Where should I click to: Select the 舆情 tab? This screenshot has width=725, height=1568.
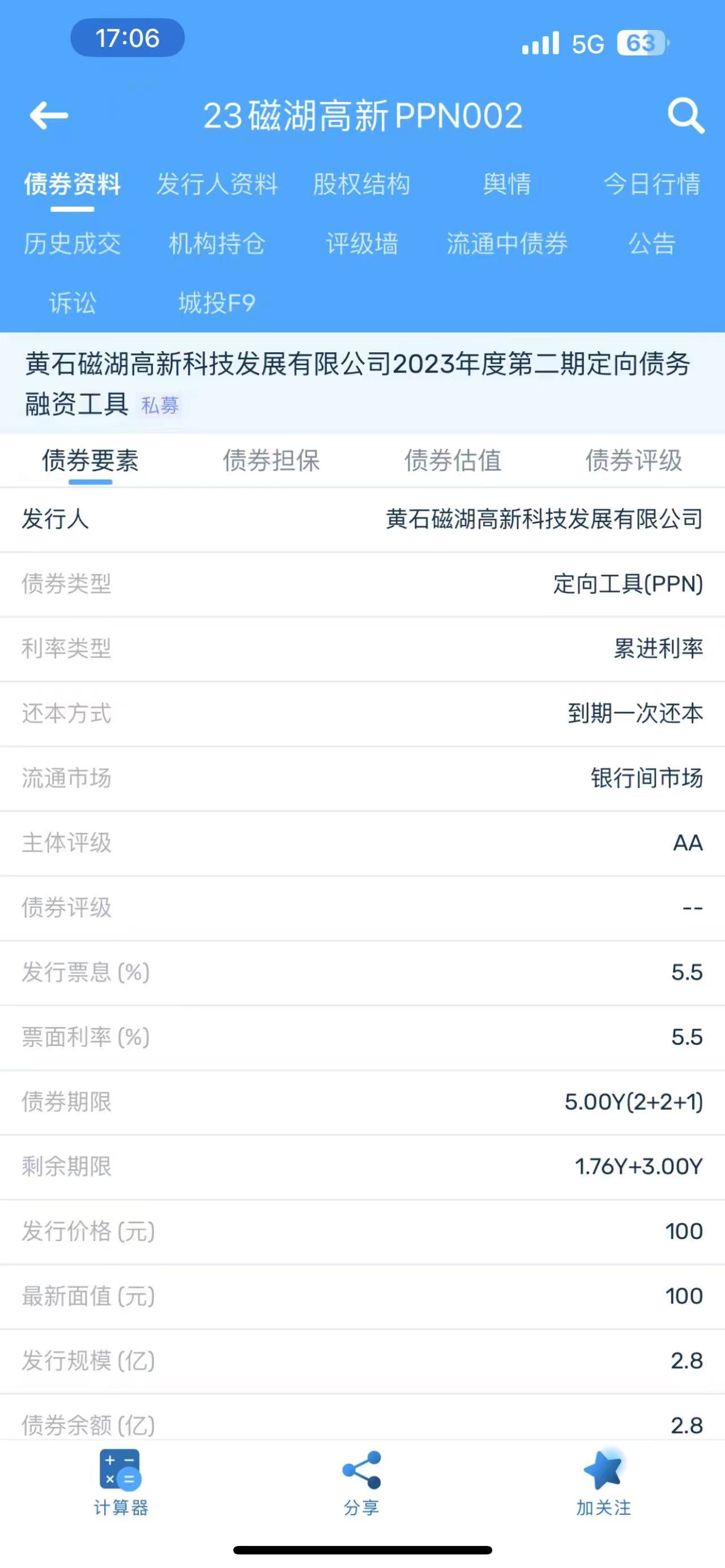point(506,184)
